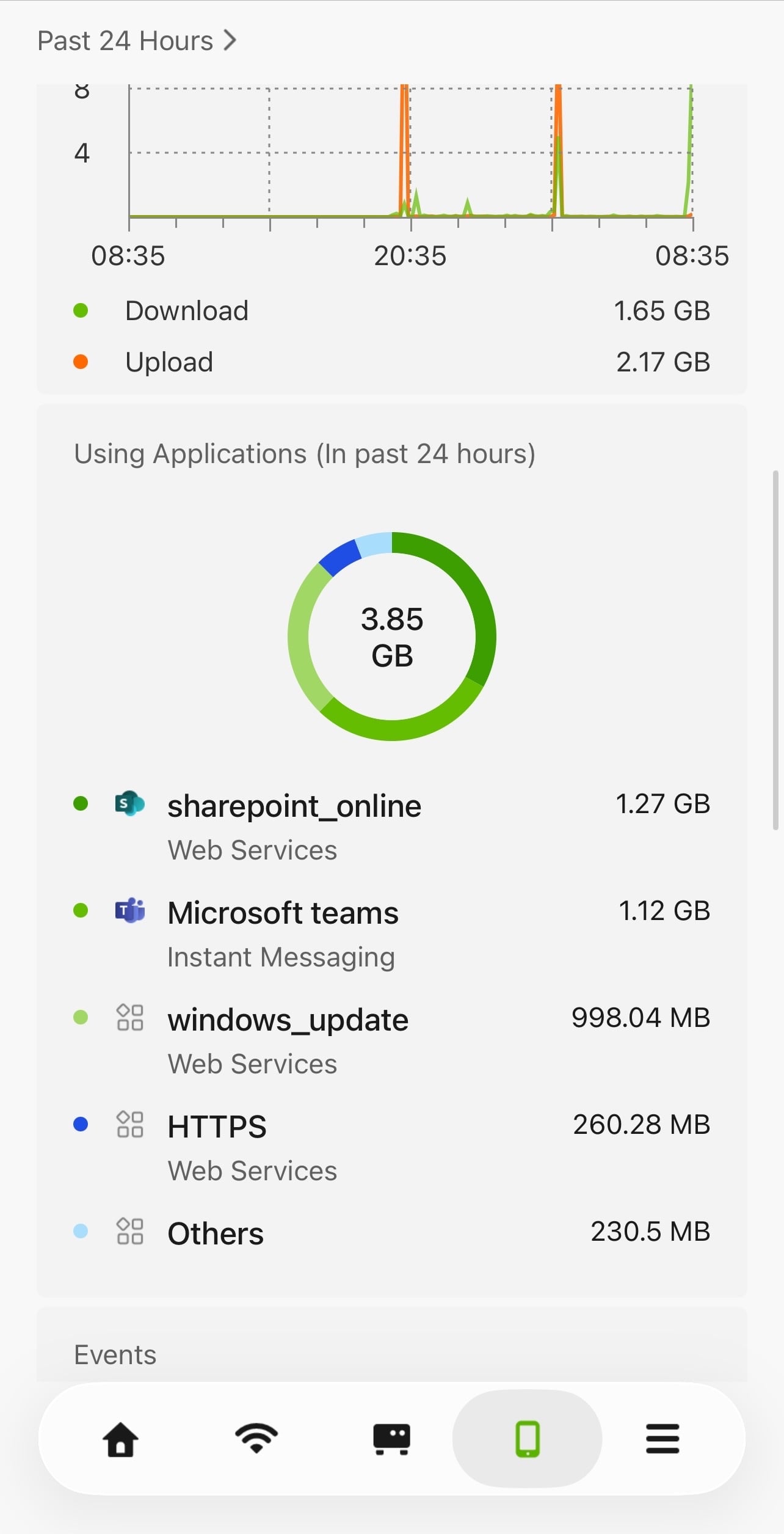Switch to the Wi-Fi tab
This screenshot has width=784, height=1534.
(256, 1438)
